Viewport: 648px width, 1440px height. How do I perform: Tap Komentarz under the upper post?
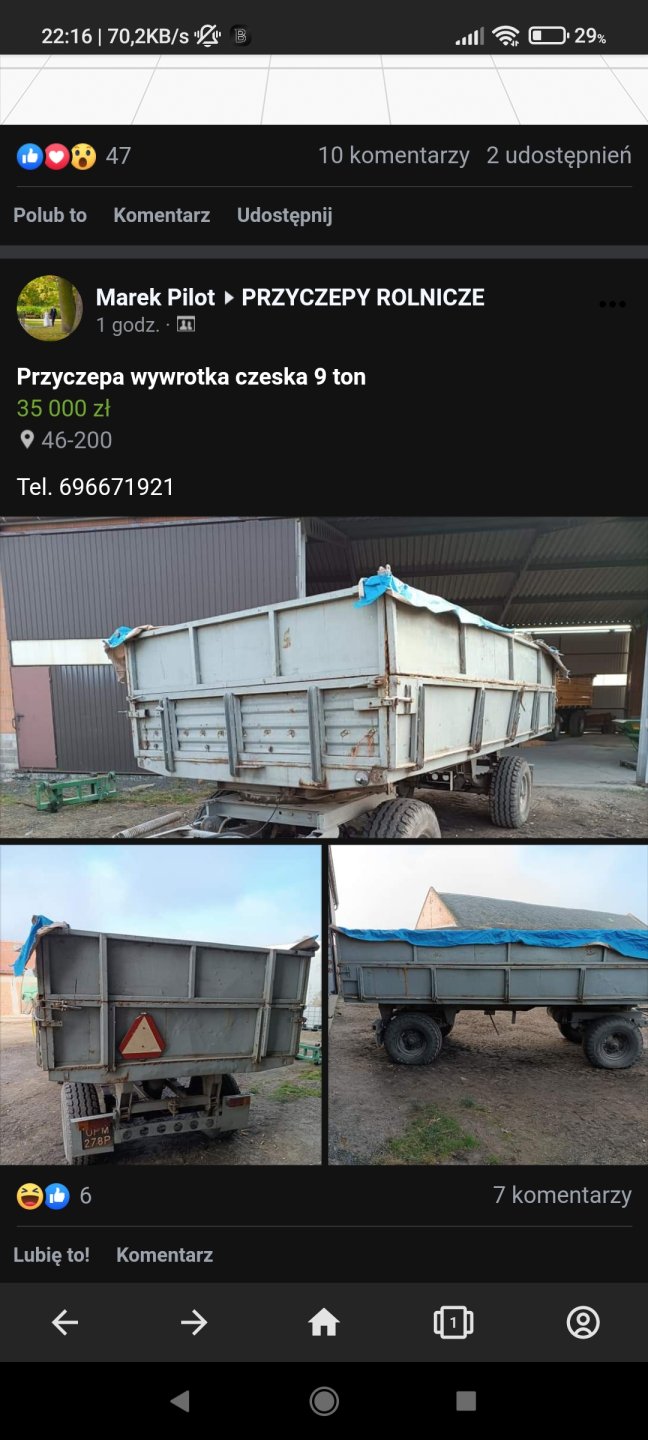coord(161,215)
